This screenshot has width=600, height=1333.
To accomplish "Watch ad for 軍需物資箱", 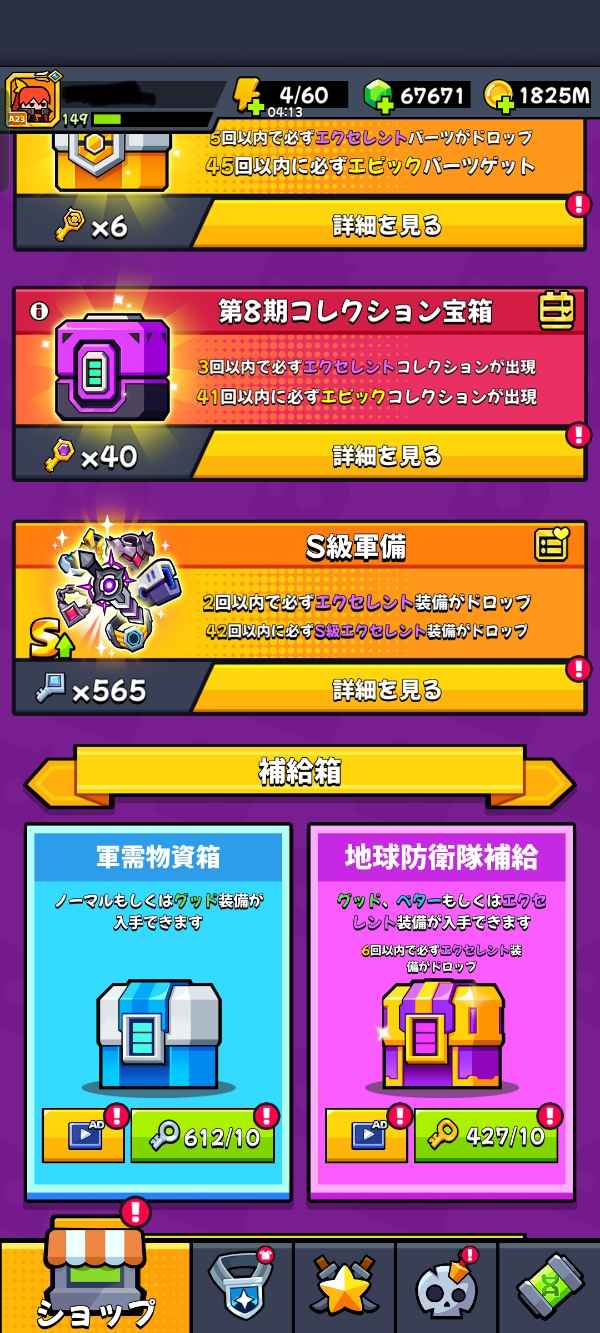I will [83, 1135].
